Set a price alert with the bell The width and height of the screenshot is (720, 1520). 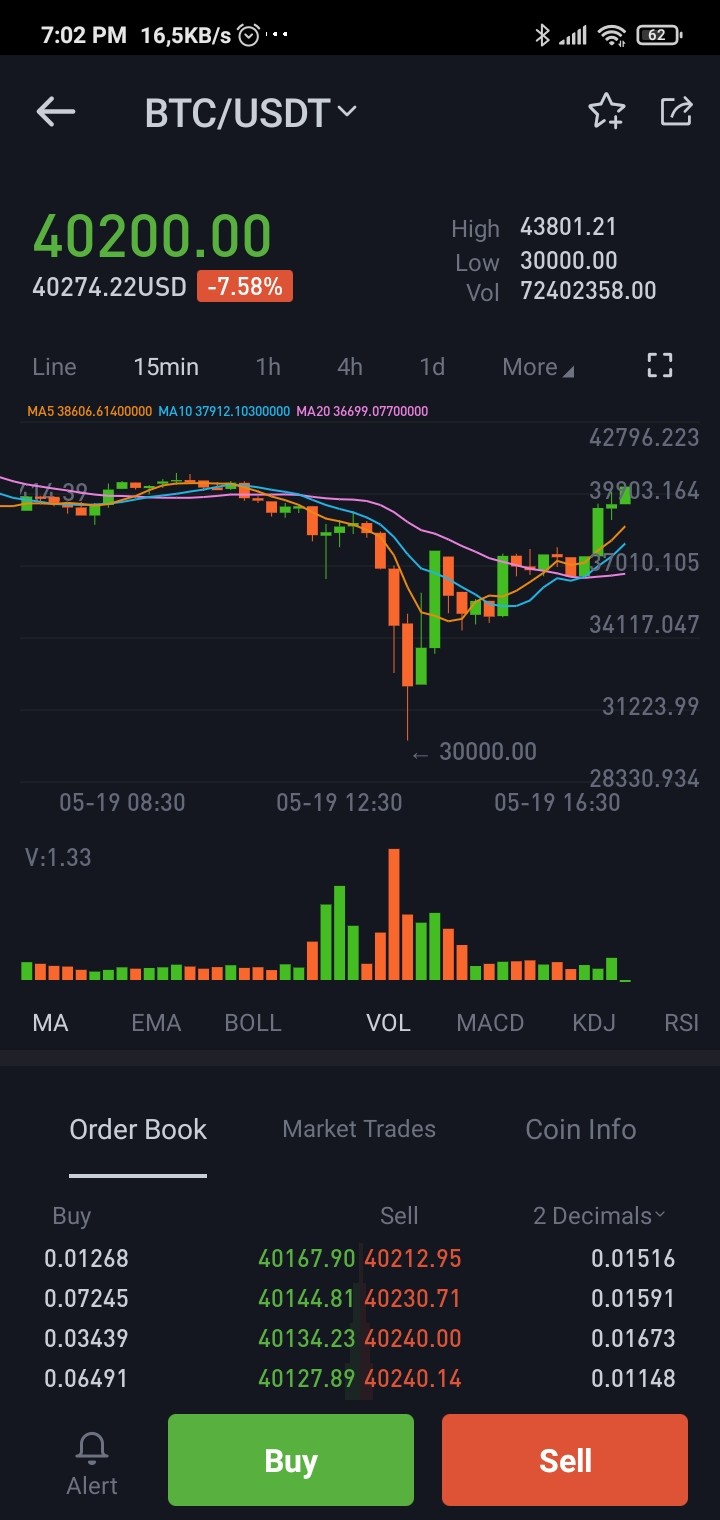click(92, 1463)
